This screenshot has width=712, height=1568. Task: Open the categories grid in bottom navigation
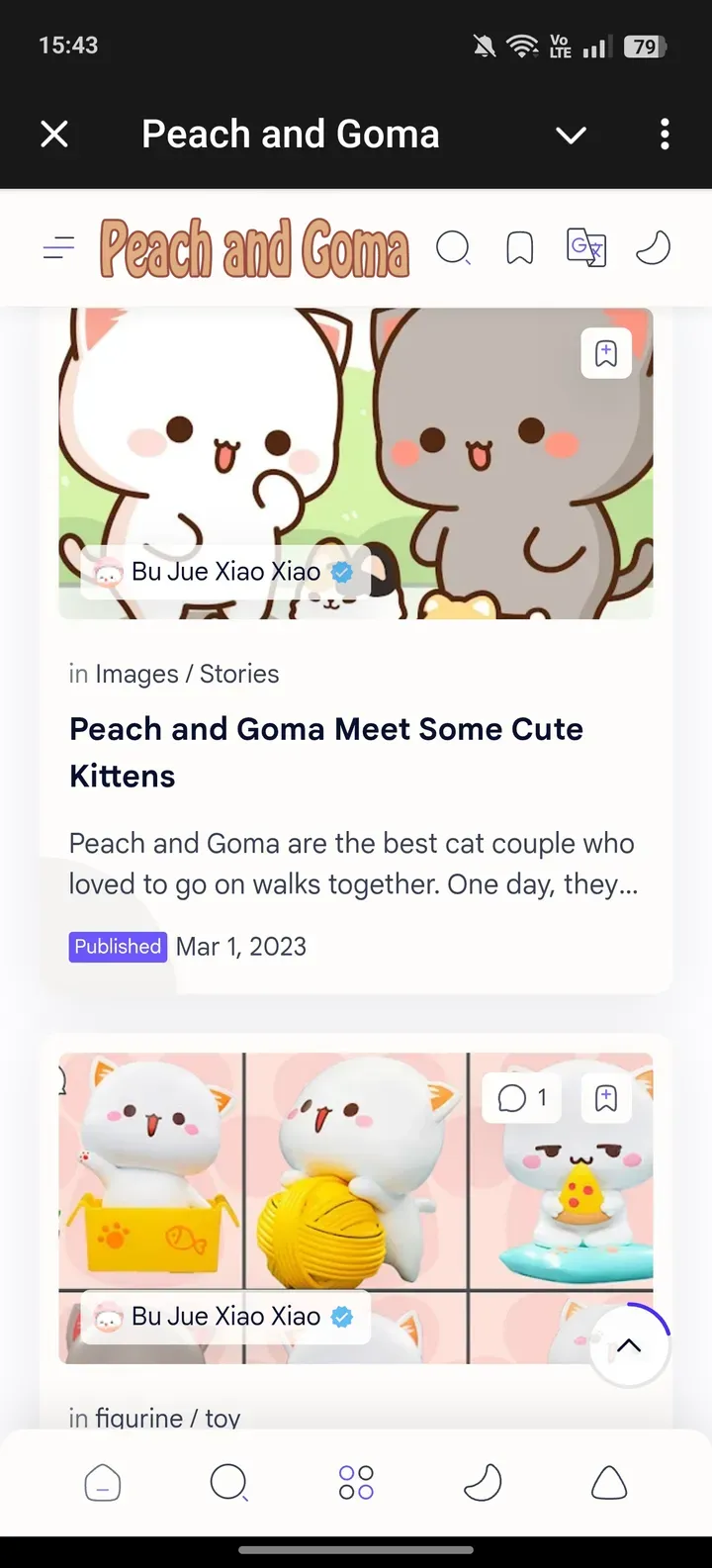click(355, 1482)
